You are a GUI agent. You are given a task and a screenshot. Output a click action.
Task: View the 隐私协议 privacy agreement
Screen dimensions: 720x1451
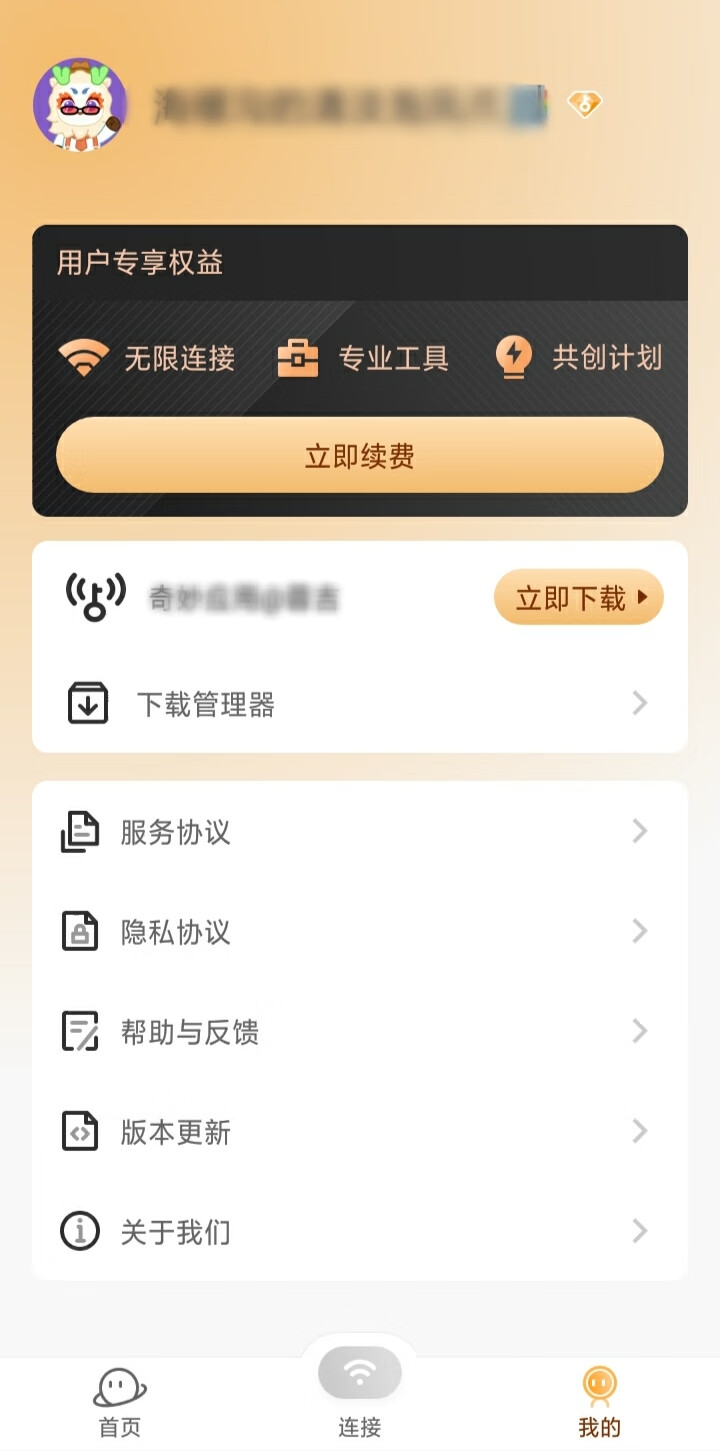[x=360, y=932]
